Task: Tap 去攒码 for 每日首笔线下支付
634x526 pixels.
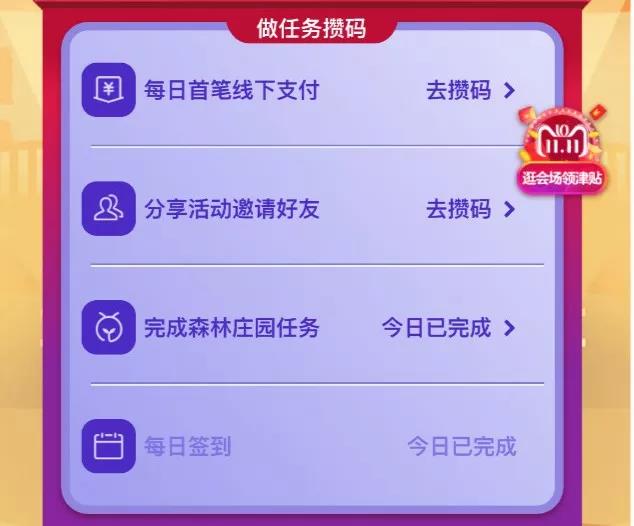Action: (470, 90)
